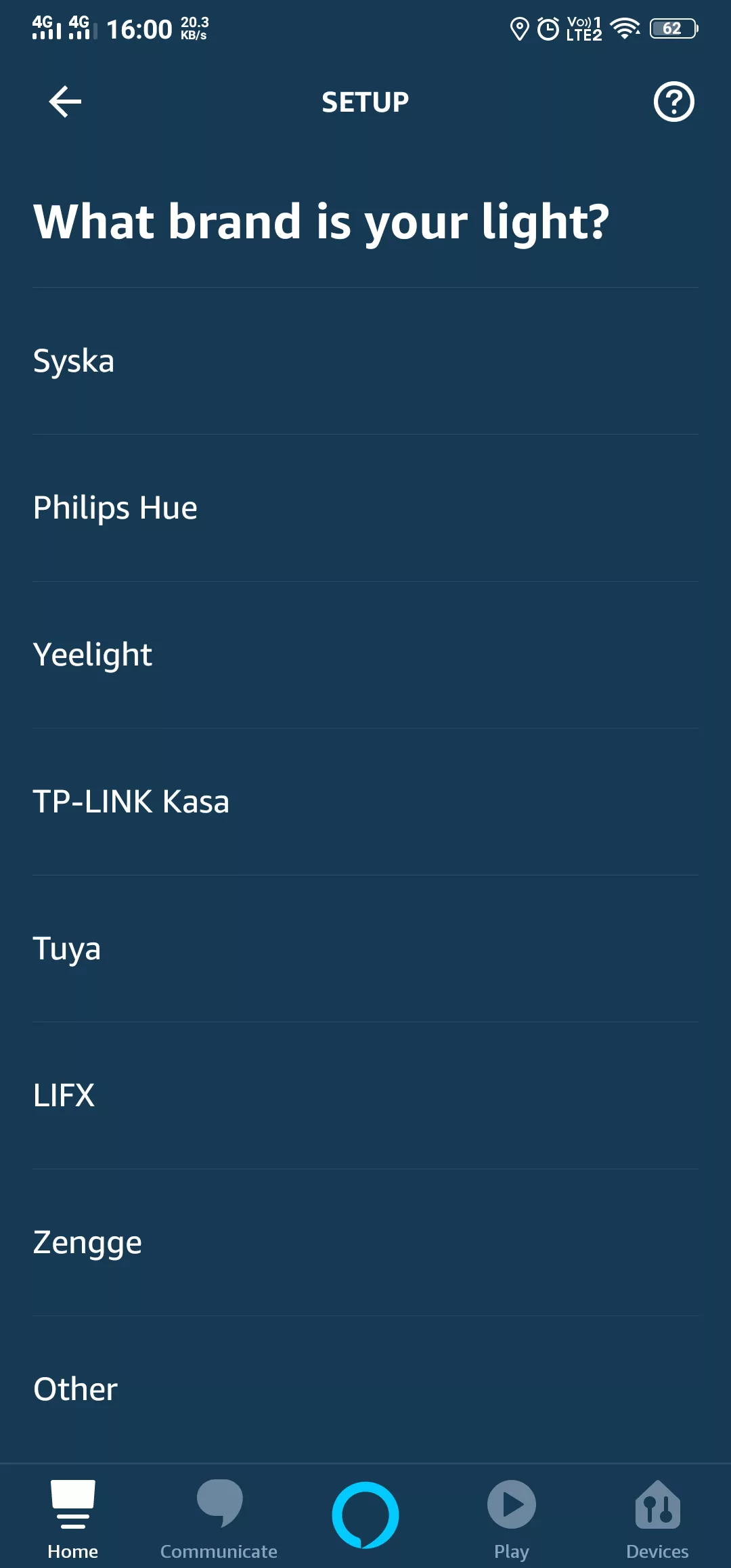The image size is (731, 1568).
Task: Activate the Alexa voice button
Action: (x=365, y=1515)
